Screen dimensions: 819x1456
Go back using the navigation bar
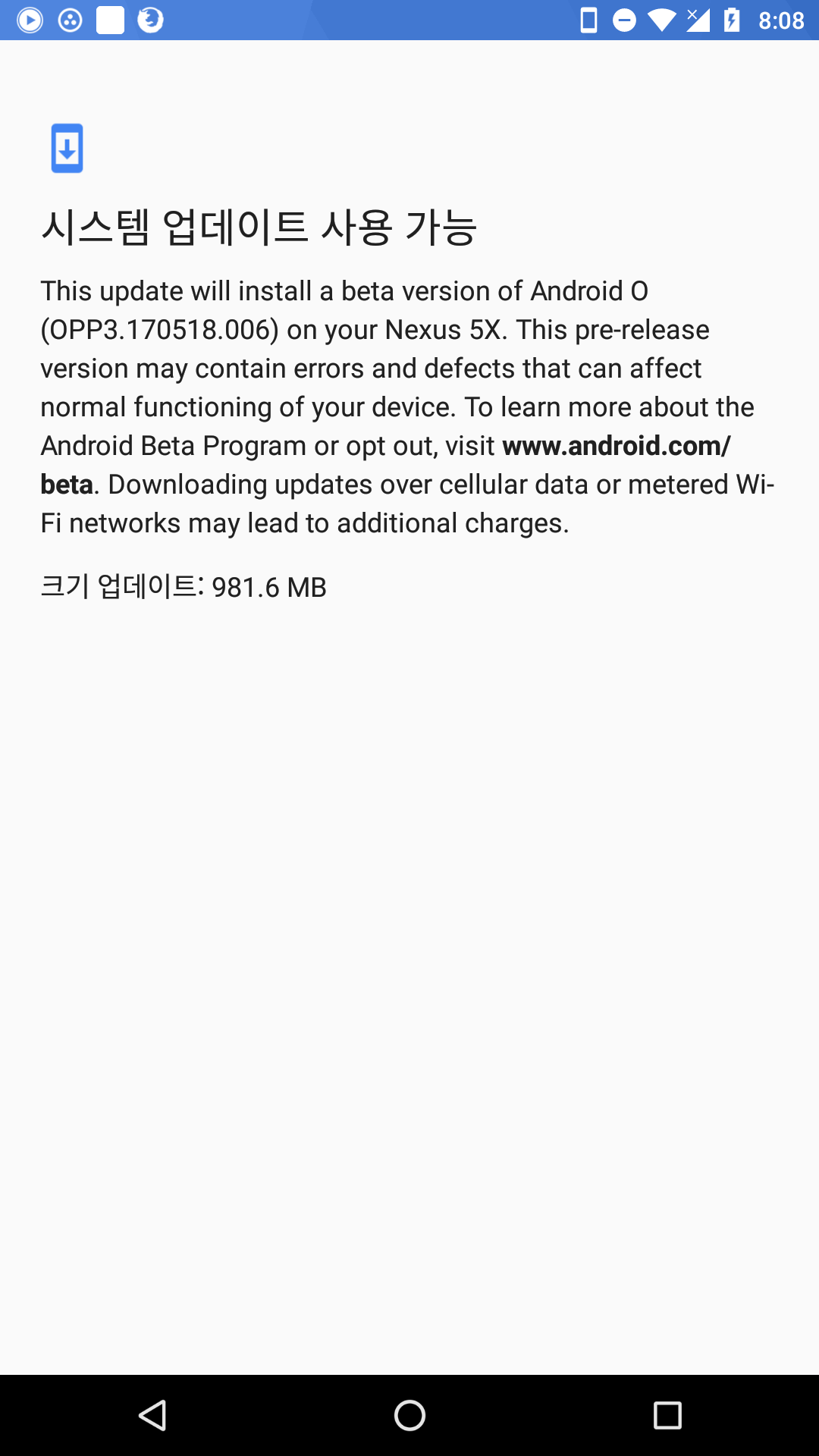pyautogui.click(x=152, y=1415)
